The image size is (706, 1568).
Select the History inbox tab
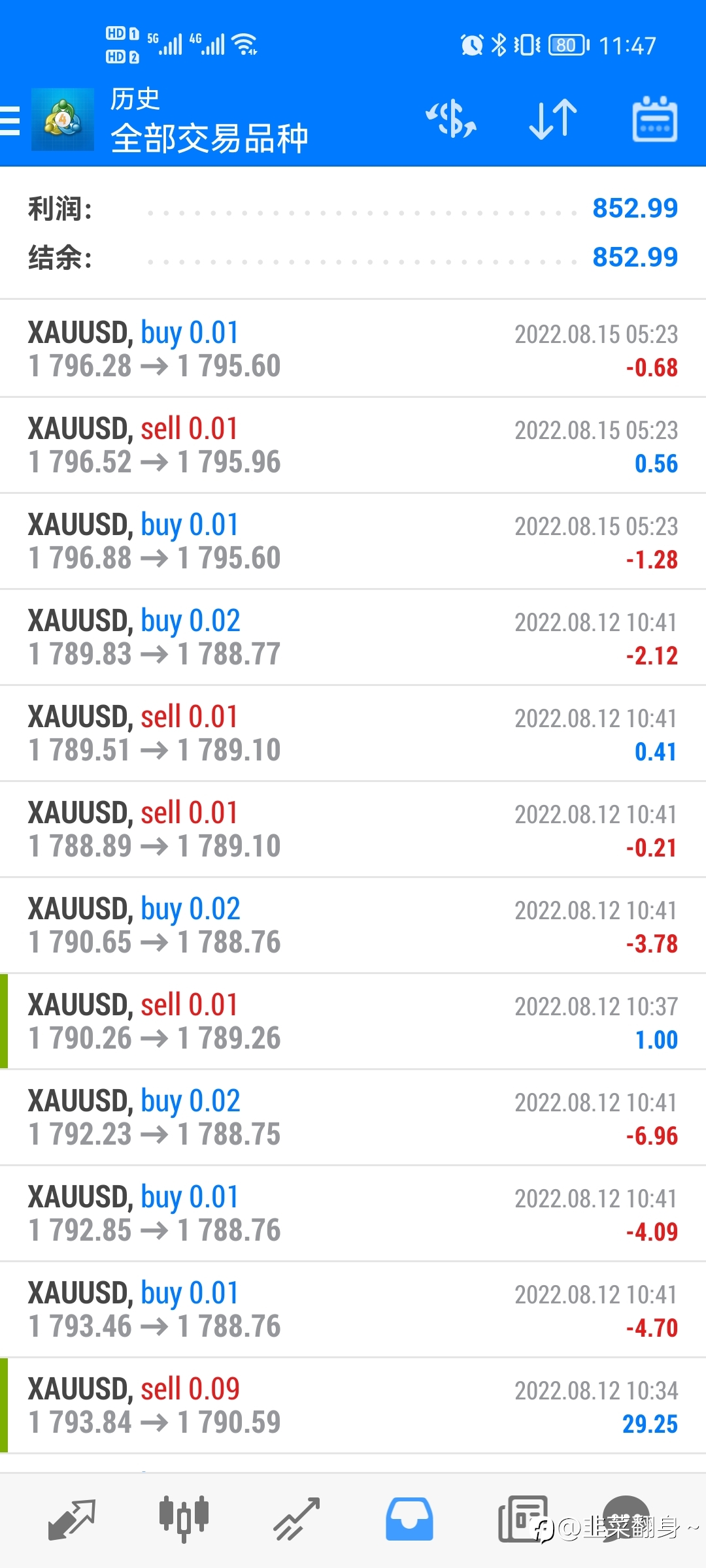pos(409,1520)
